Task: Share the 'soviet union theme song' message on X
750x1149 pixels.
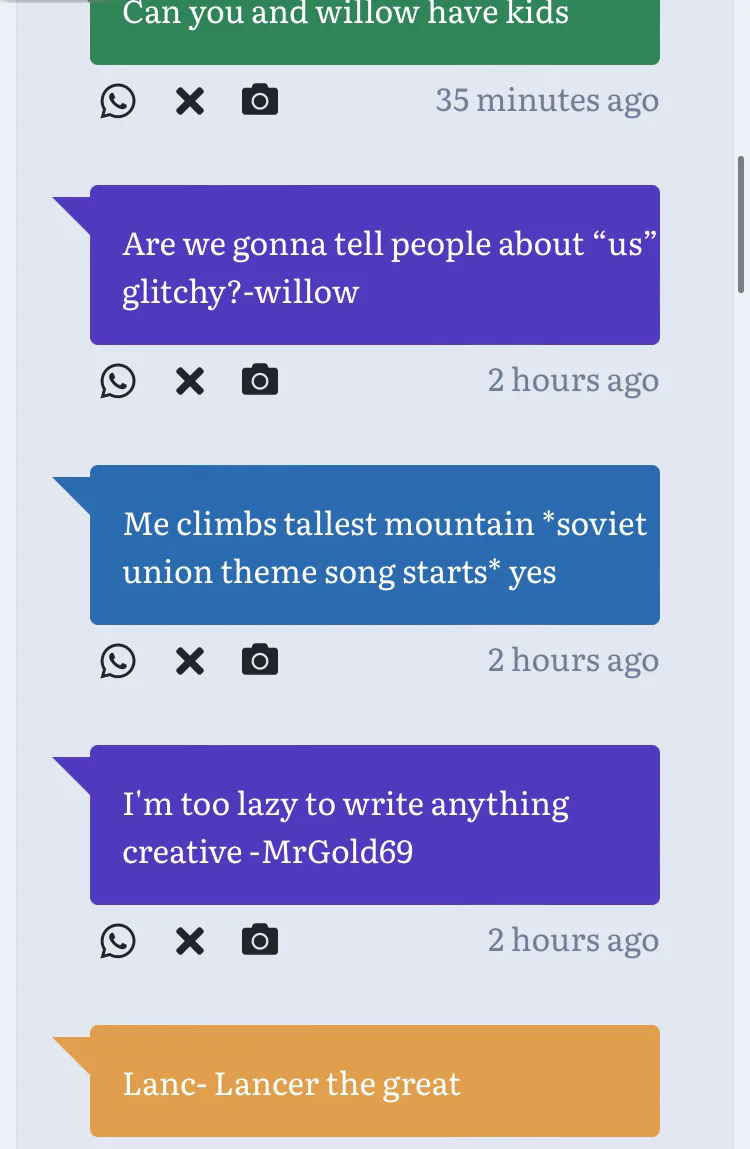Action: pos(189,661)
